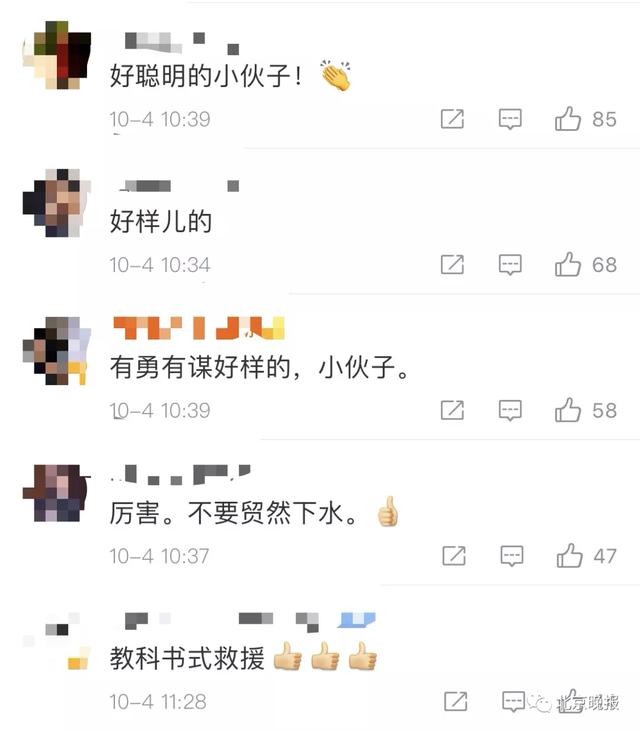Like the comment 好样儿的
The image size is (640, 731).
(568, 264)
